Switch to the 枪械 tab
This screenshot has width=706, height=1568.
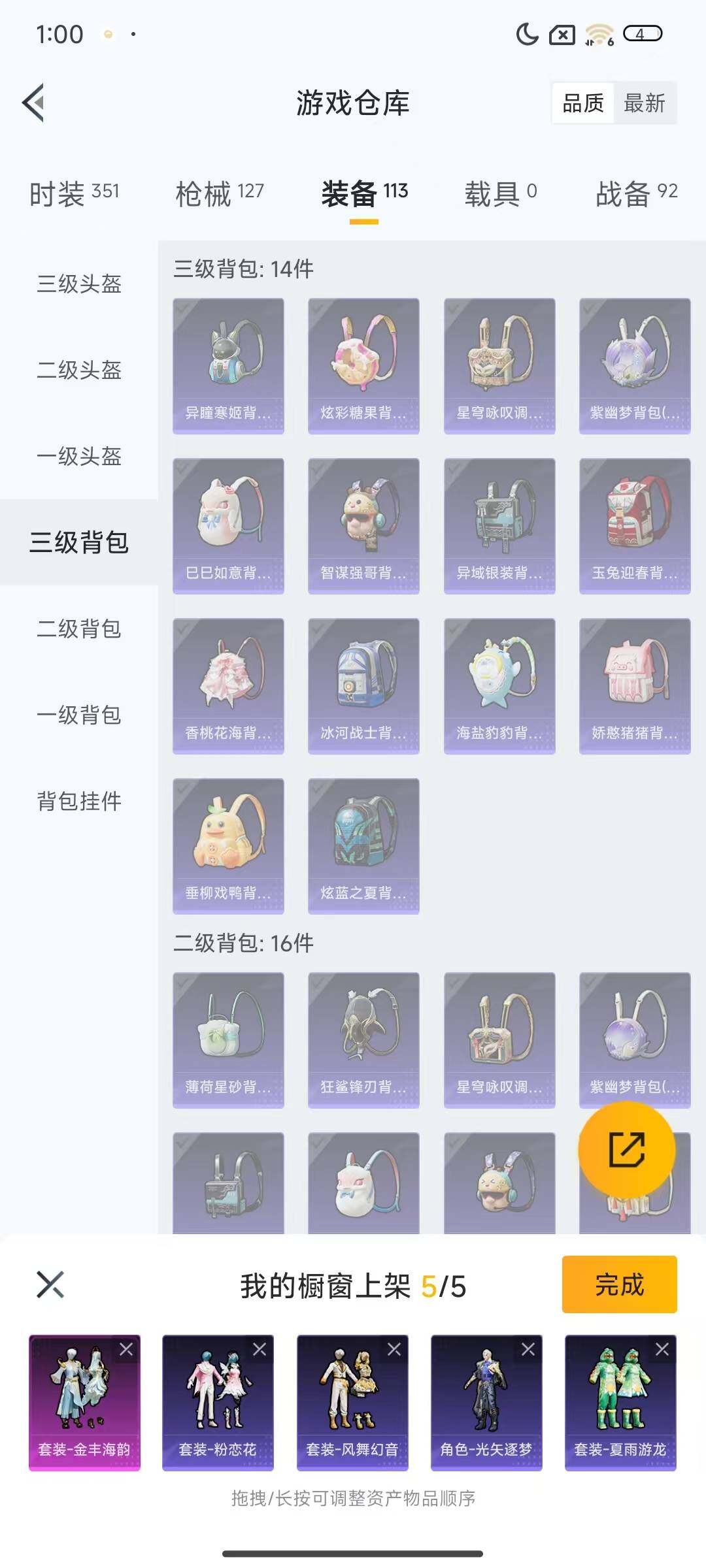click(x=219, y=193)
